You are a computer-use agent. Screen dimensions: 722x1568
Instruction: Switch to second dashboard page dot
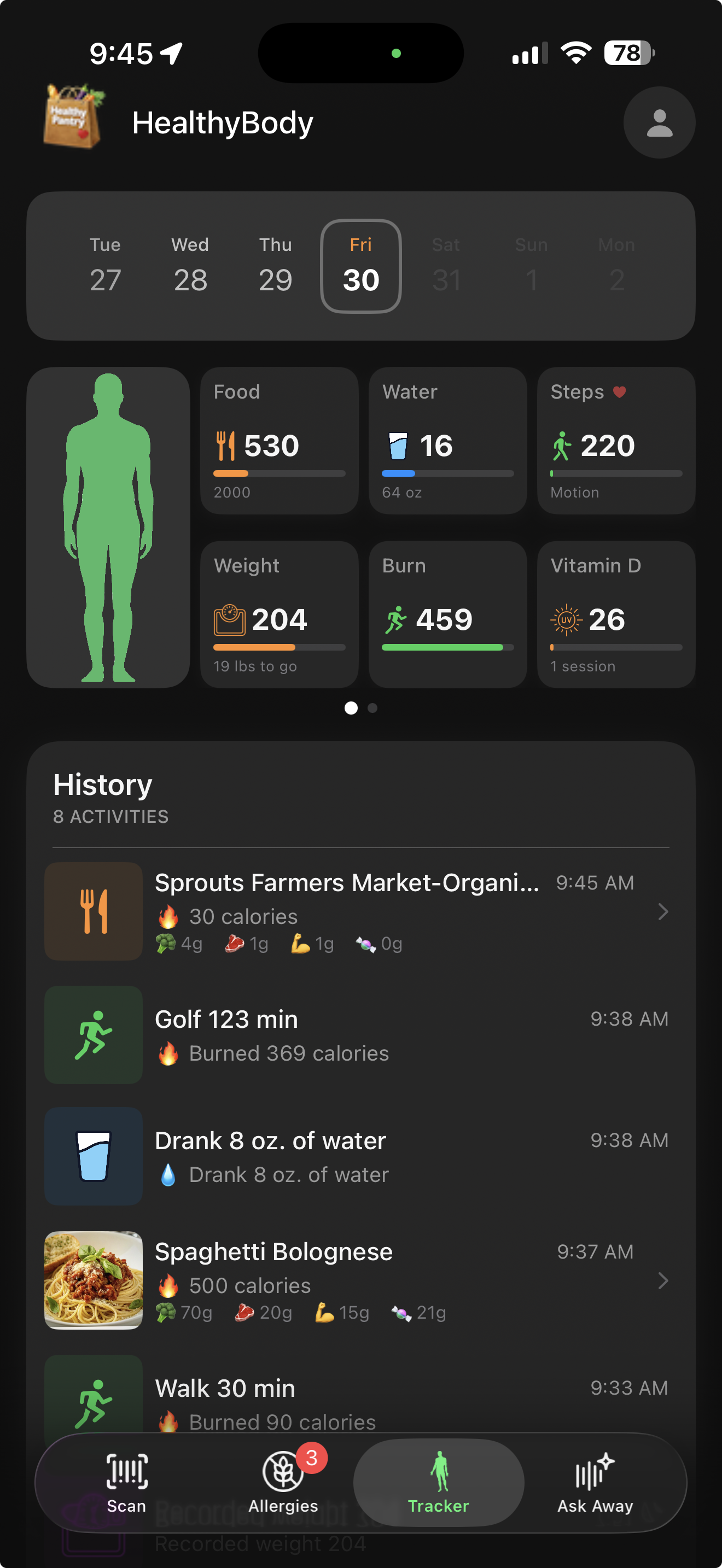(372, 708)
